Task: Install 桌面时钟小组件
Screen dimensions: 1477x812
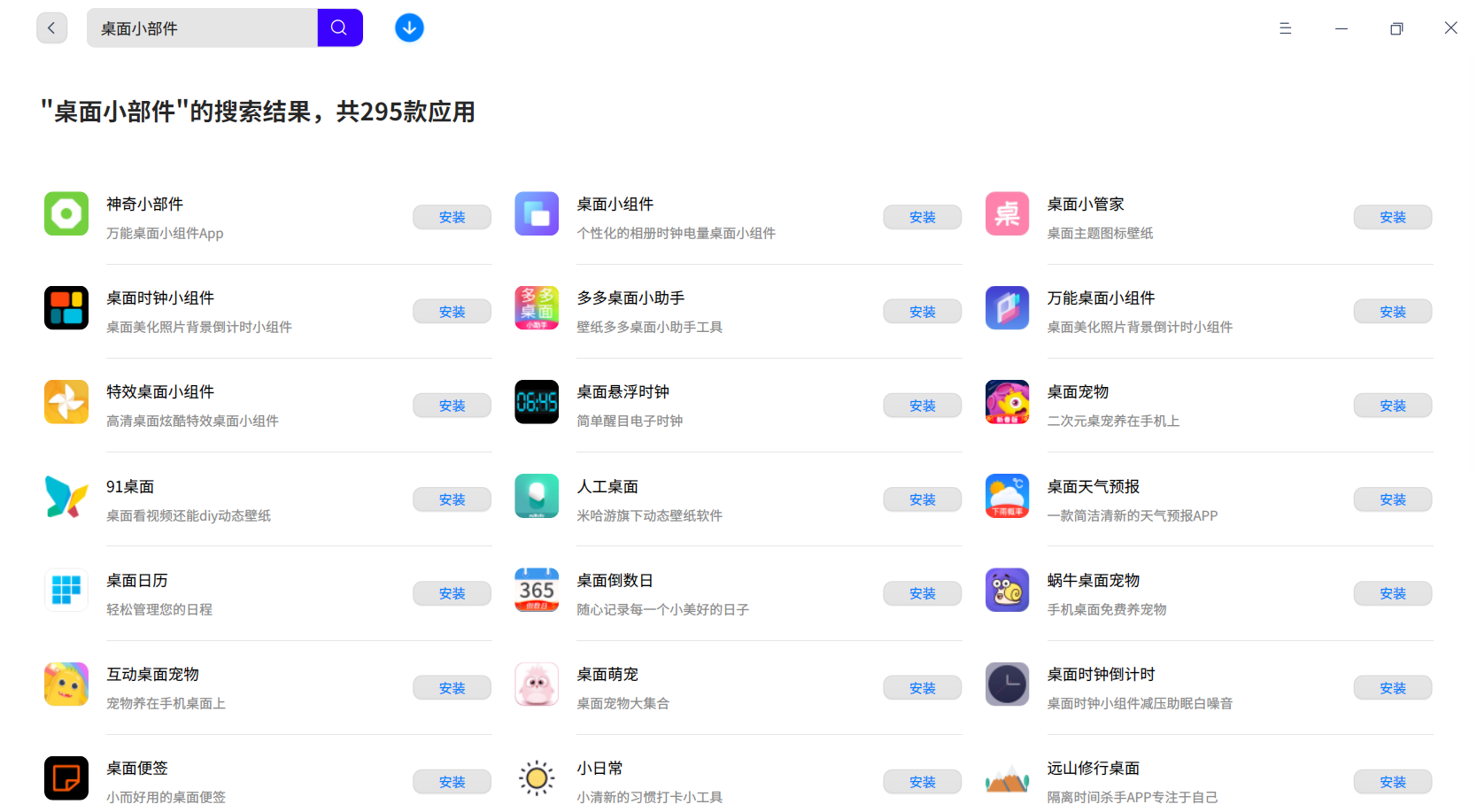Action: tap(452, 312)
